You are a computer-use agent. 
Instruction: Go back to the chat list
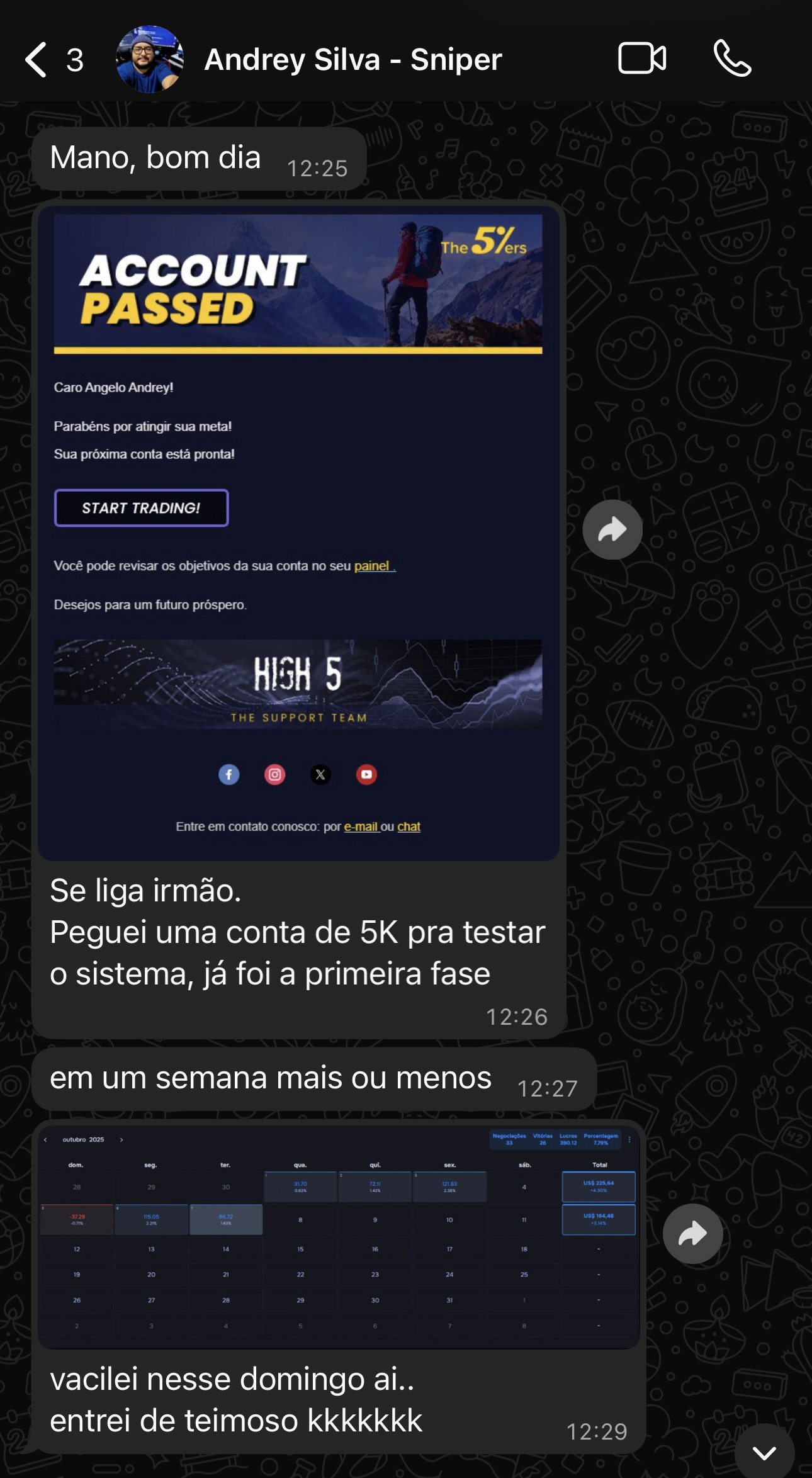point(37,60)
